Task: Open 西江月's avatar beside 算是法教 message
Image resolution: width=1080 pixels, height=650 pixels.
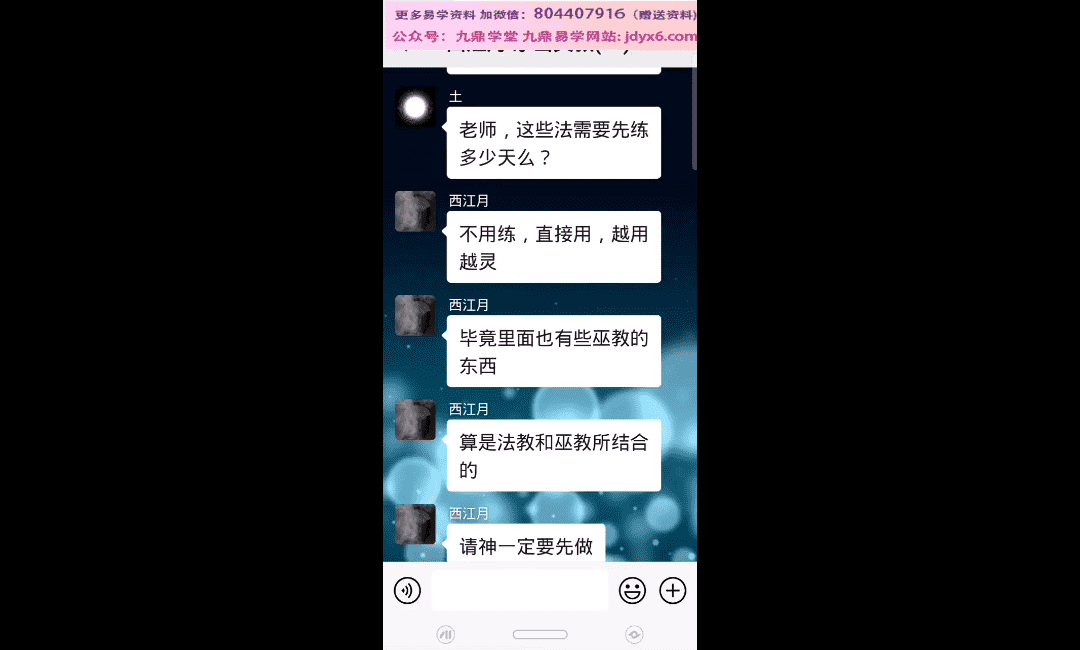Action: click(x=415, y=420)
